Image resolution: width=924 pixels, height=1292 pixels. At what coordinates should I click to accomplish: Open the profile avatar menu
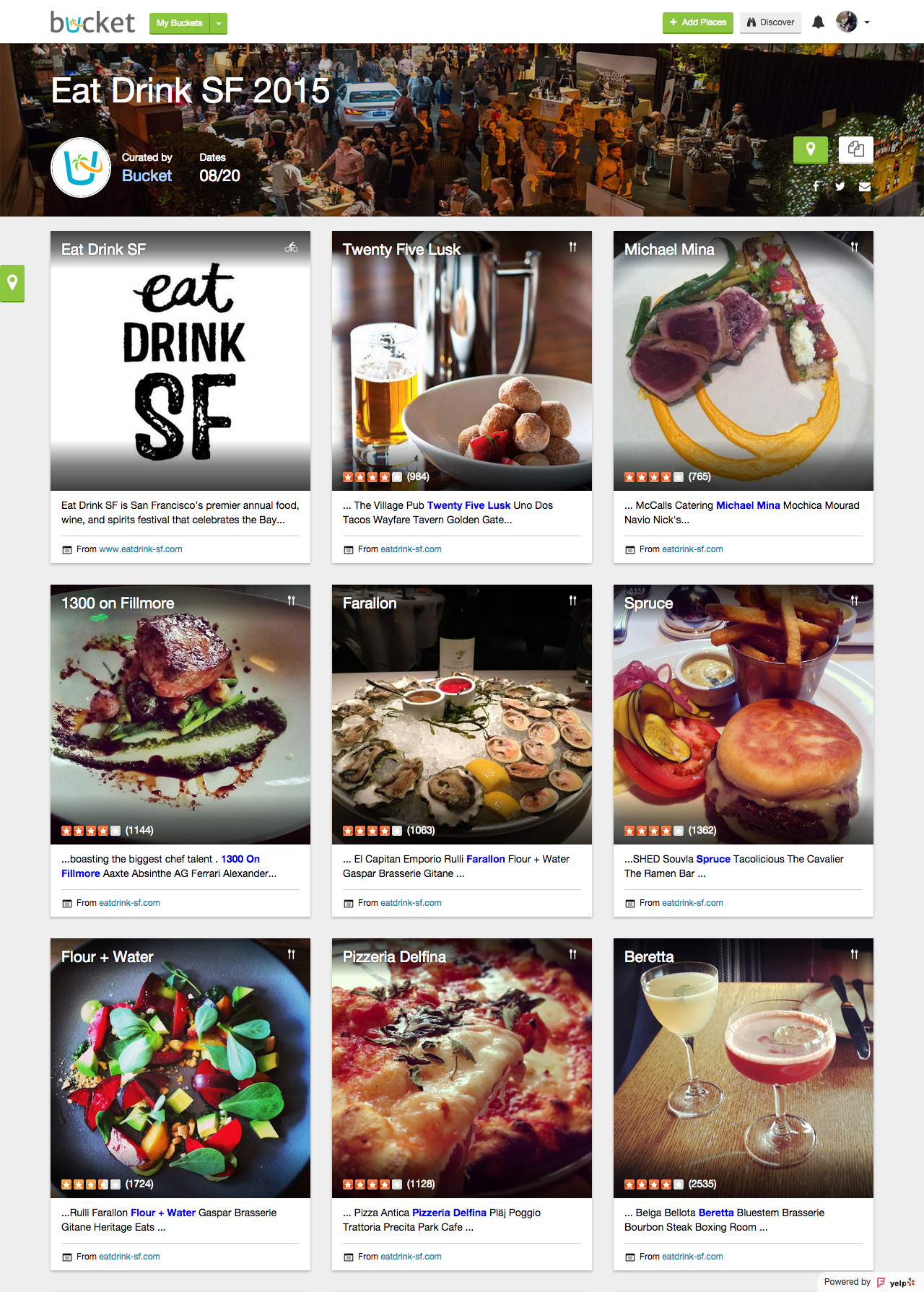pyautogui.click(x=853, y=22)
